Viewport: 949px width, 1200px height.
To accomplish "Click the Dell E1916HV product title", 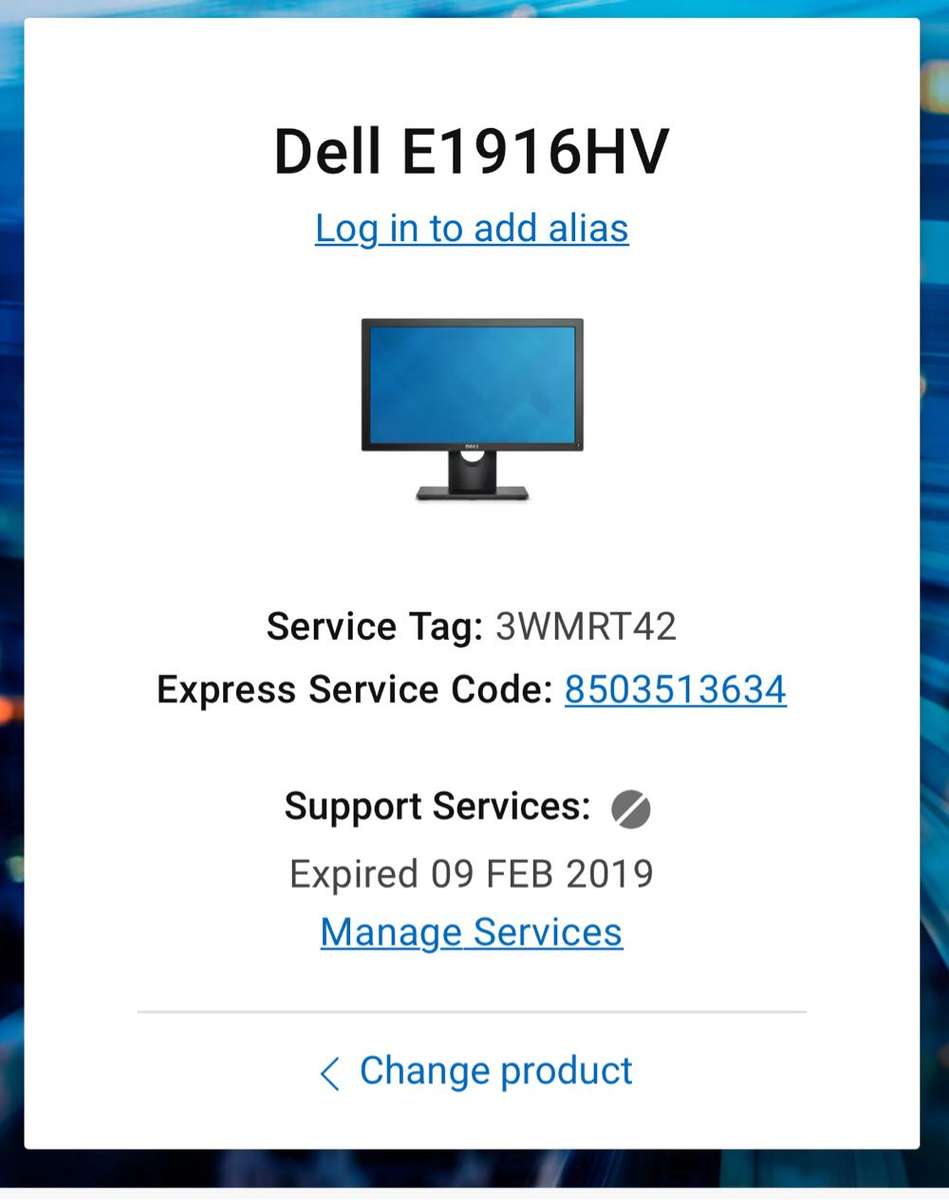I will (x=473, y=151).
